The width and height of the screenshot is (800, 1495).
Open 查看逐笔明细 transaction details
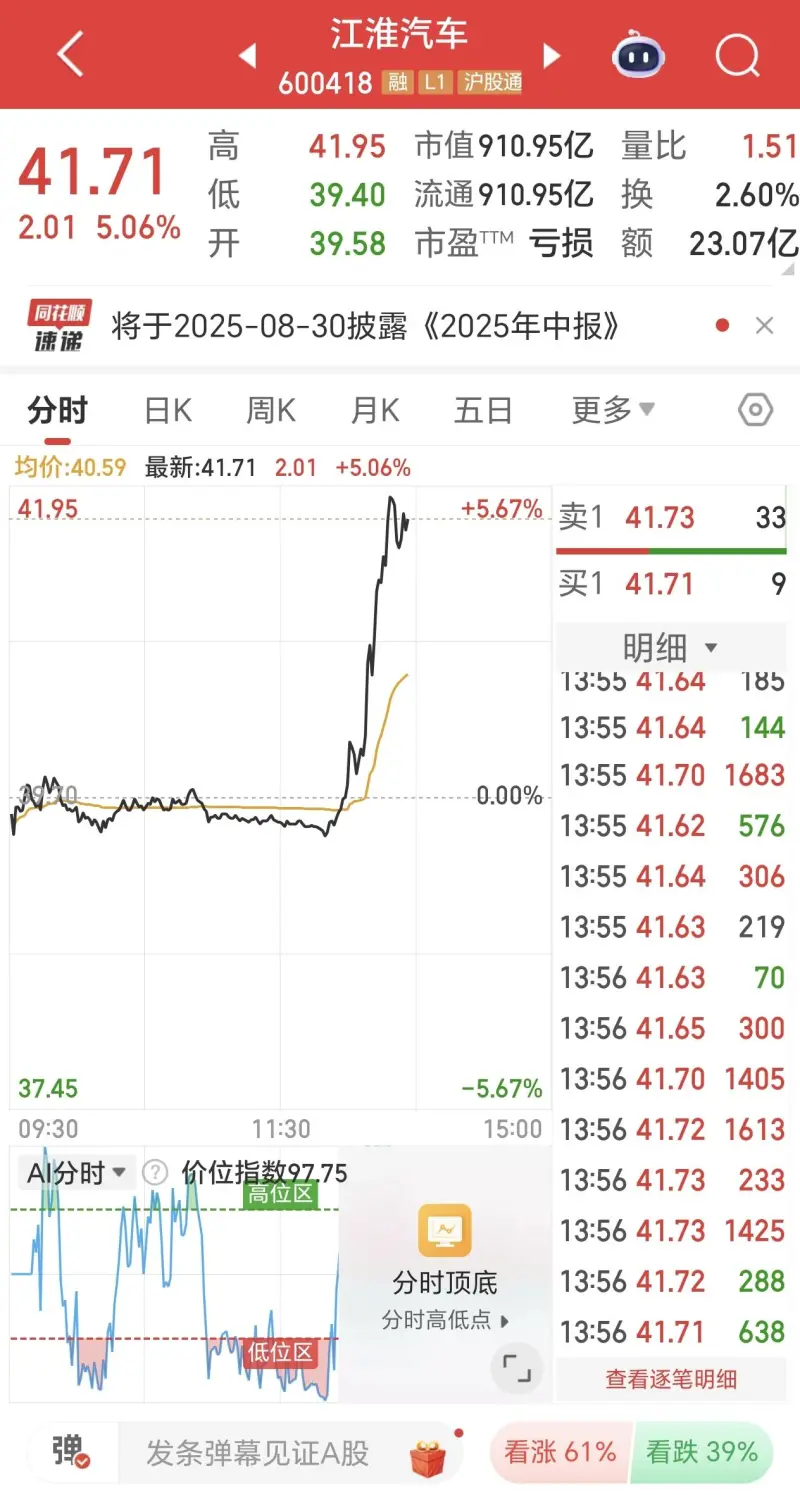point(671,1378)
